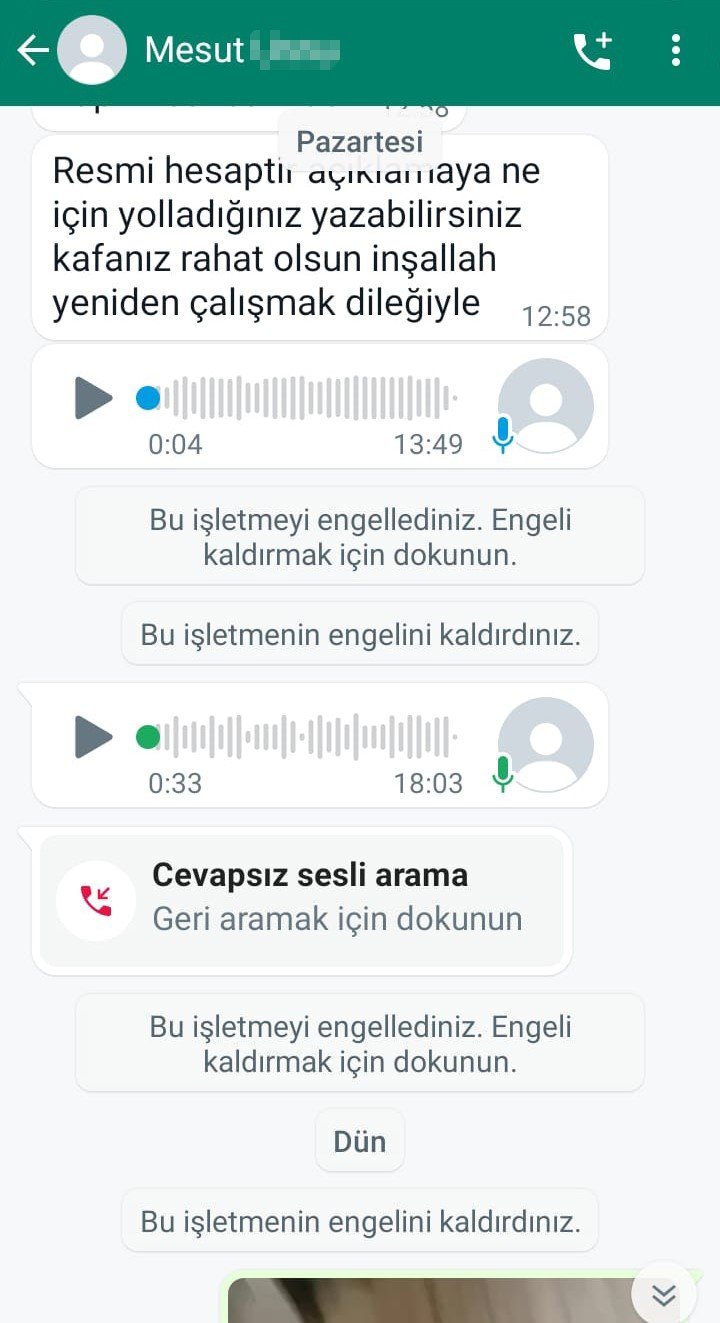Tap the 'Pazartesi' date divider
Image resolution: width=720 pixels, height=1323 pixels.
tap(358, 140)
